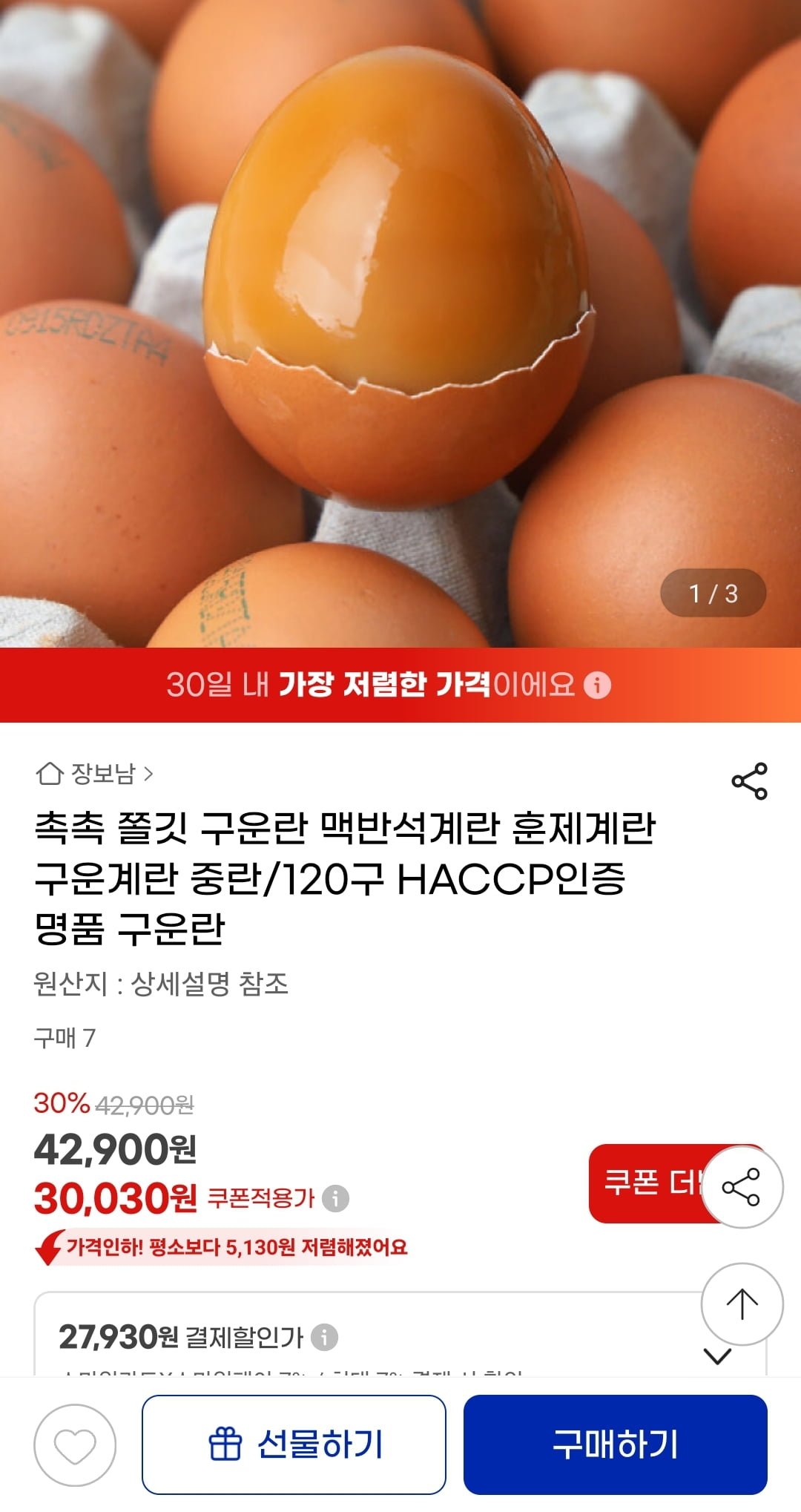Screen dimensions: 801x1512
Task: Show info for 결제할인가
Action: pyautogui.click(x=324, y=1337)
